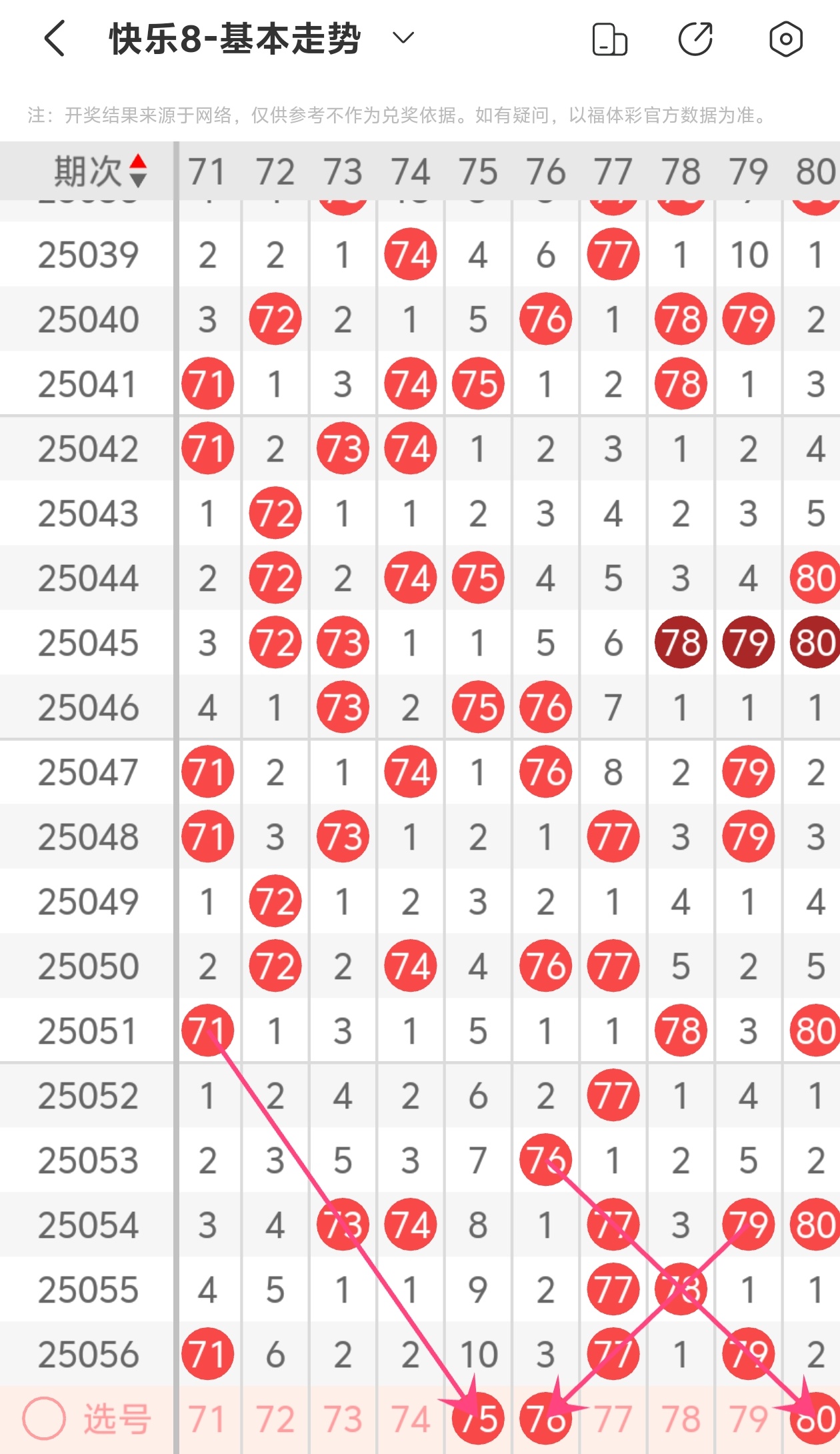Viewport: 840px width, 1454px height.
Task: Open the chart settings hexagon icon
Action: click(785, 39)
